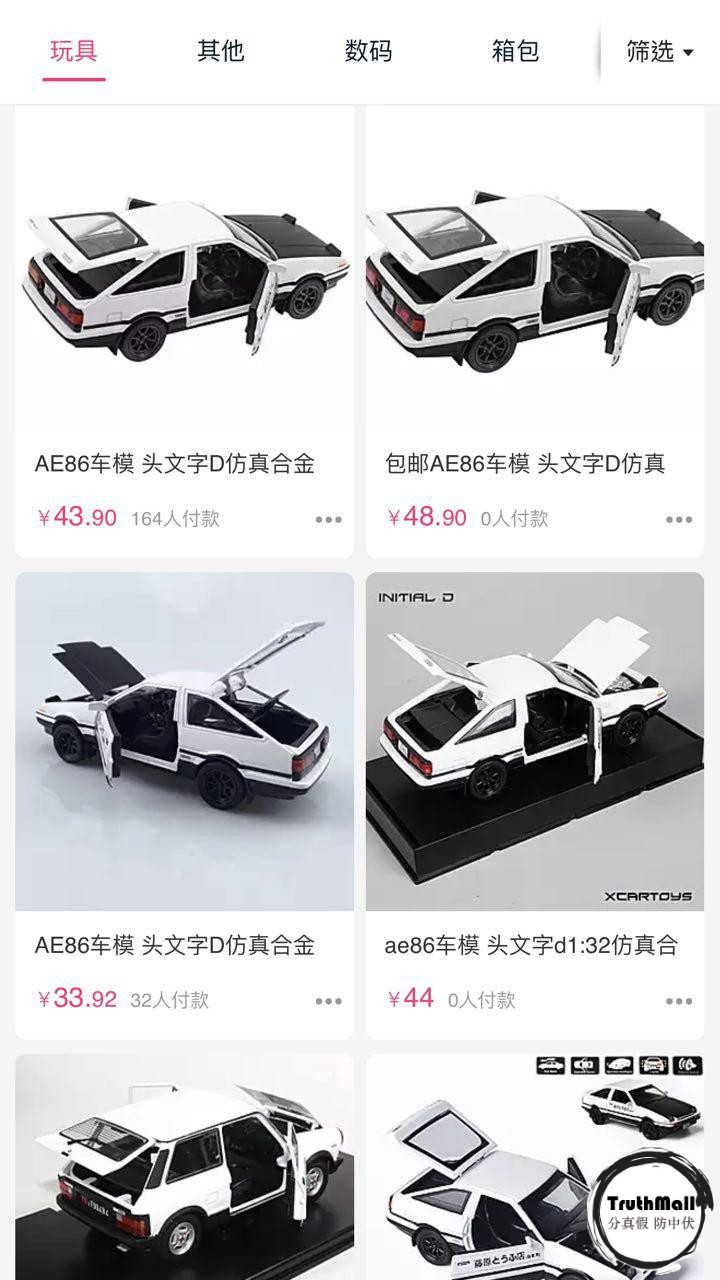Tap more options on the ¥33.92 item
This screenshot has width=720, height=1280.
point(328,1000)
